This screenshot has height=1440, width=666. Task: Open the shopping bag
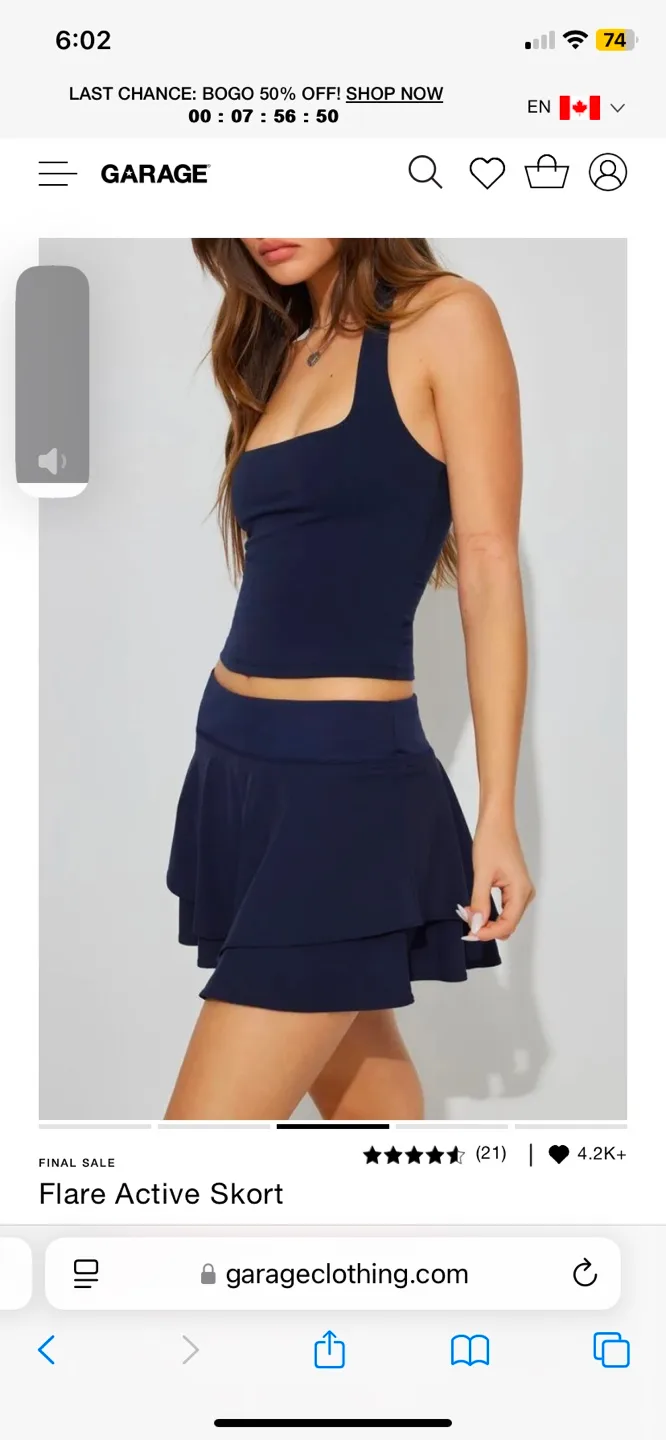click(x=547, y=173)
